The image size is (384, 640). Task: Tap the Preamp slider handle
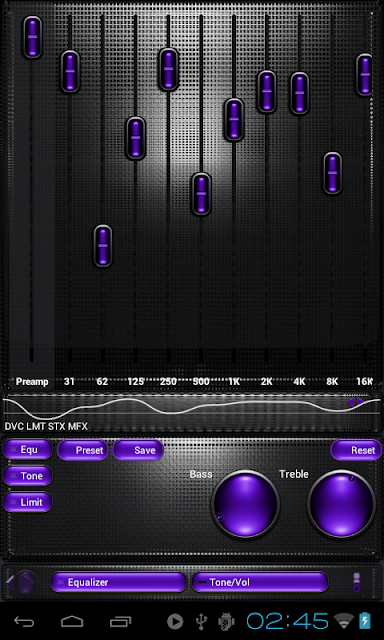[x=33, y=37]
